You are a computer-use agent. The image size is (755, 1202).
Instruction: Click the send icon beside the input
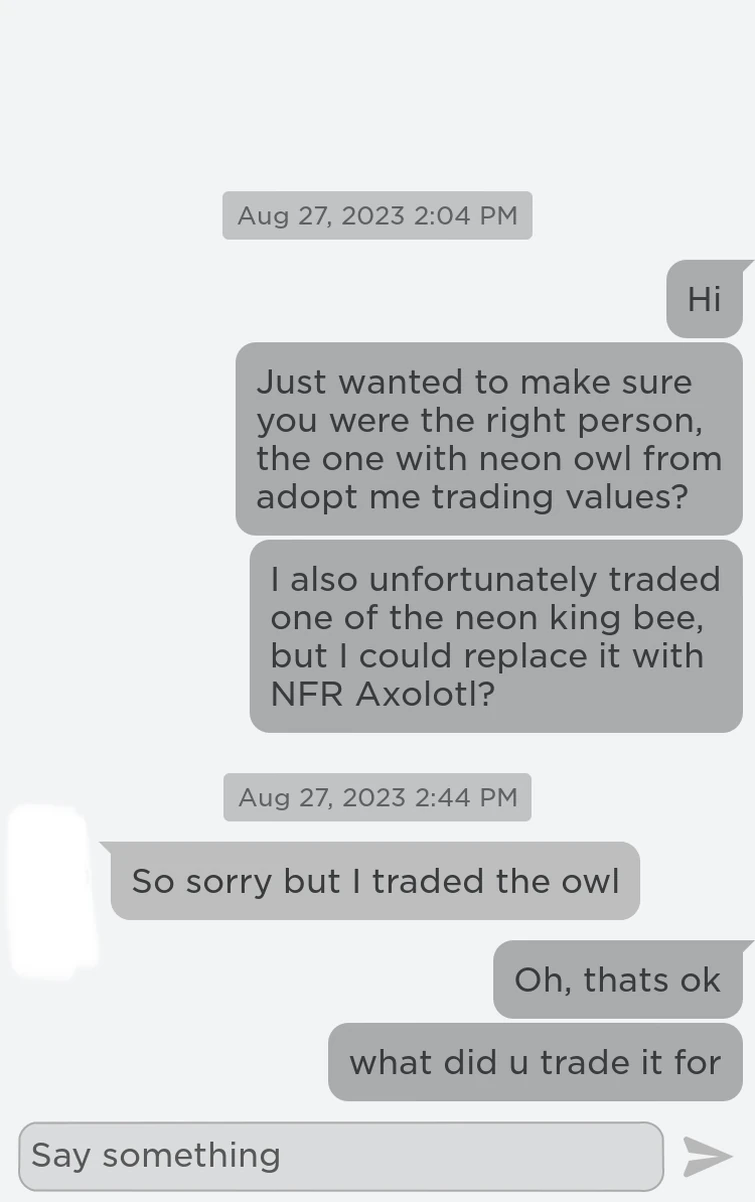coord(705,1155)
